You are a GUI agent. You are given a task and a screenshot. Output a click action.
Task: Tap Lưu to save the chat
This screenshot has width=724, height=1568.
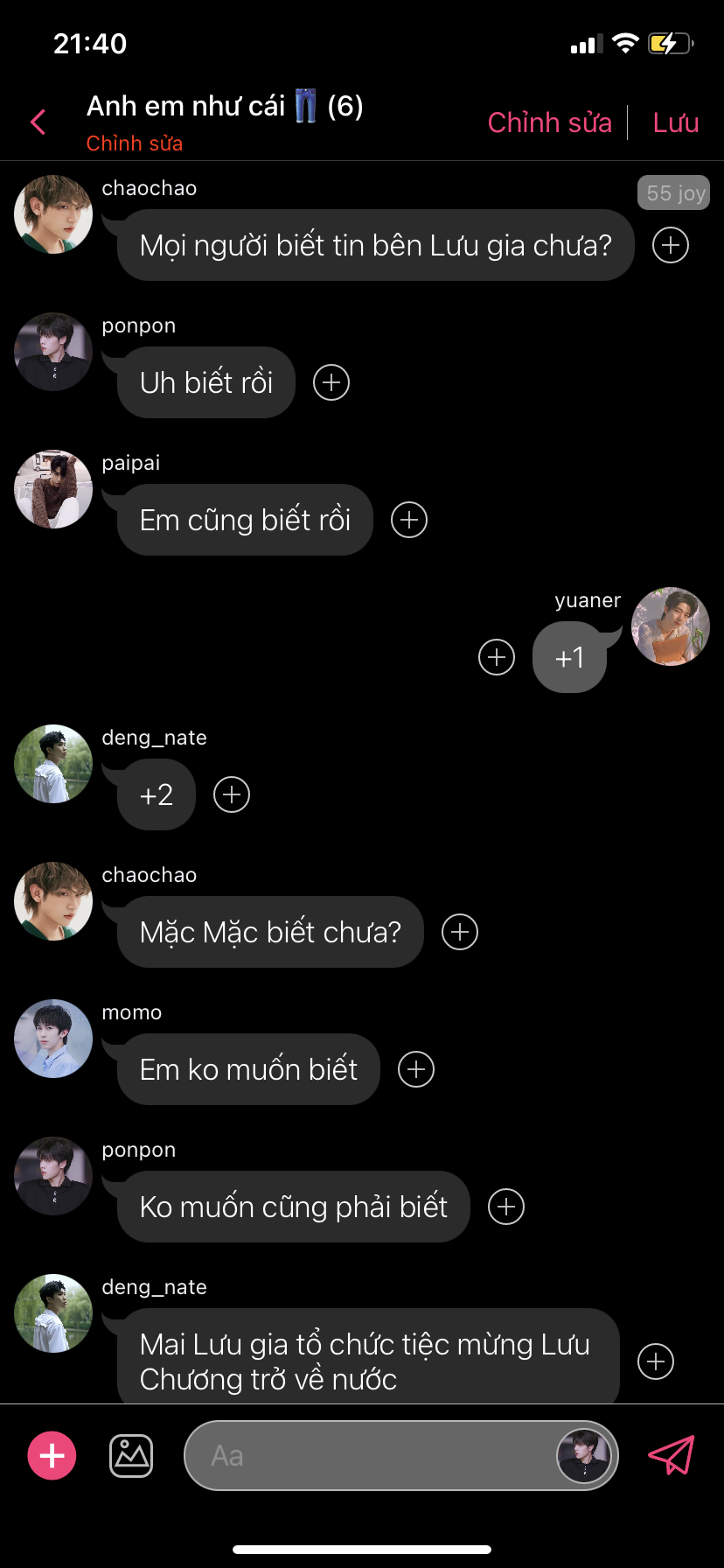click(675, 122)
